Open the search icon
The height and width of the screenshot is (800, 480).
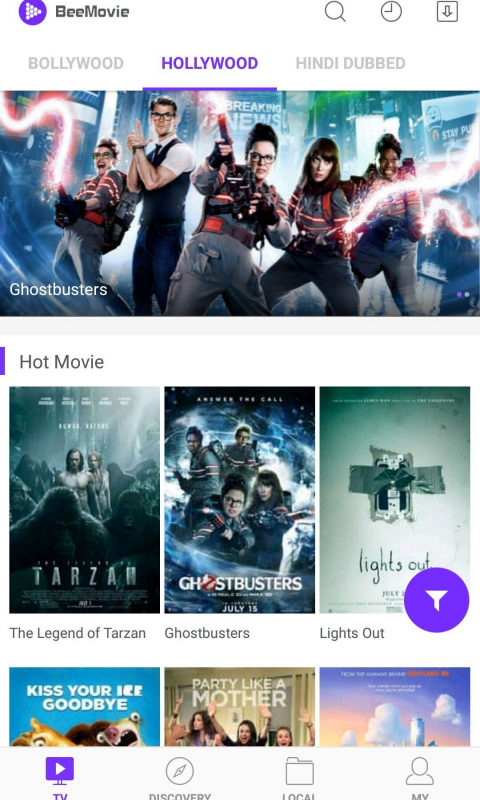(x=335, y=11)
